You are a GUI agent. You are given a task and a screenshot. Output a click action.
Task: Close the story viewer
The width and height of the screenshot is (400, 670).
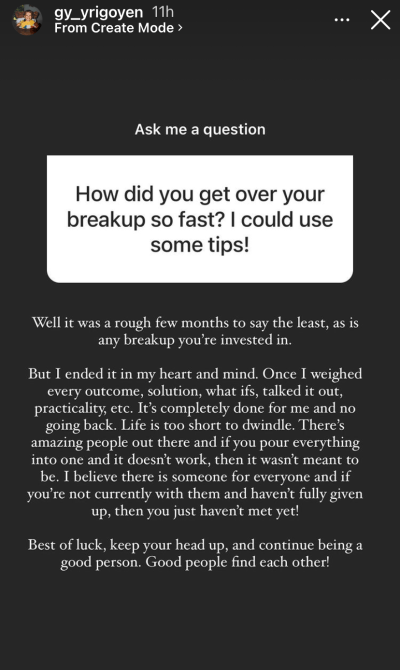[380, 20]
